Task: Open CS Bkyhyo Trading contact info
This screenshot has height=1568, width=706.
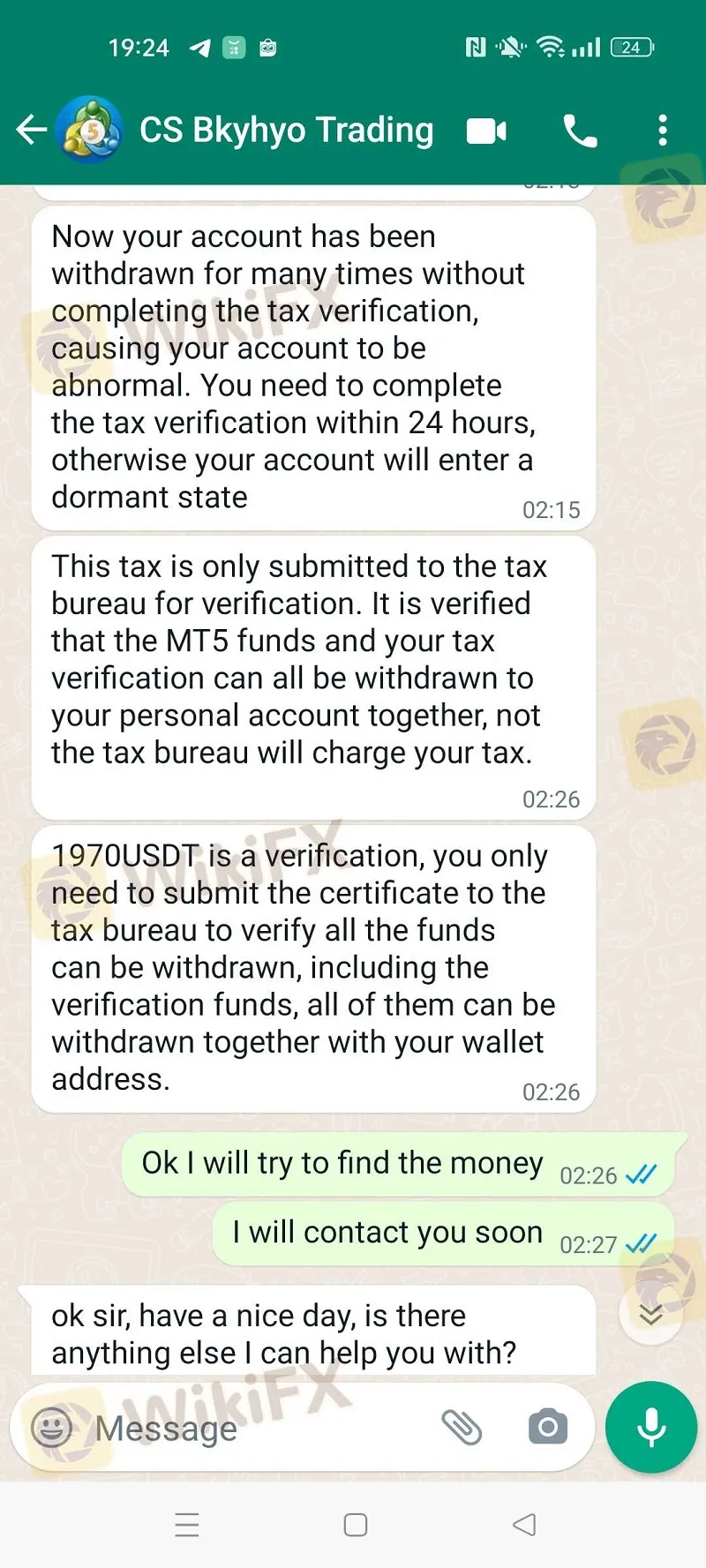Action: pyautogui.click(x=286, y=130)
